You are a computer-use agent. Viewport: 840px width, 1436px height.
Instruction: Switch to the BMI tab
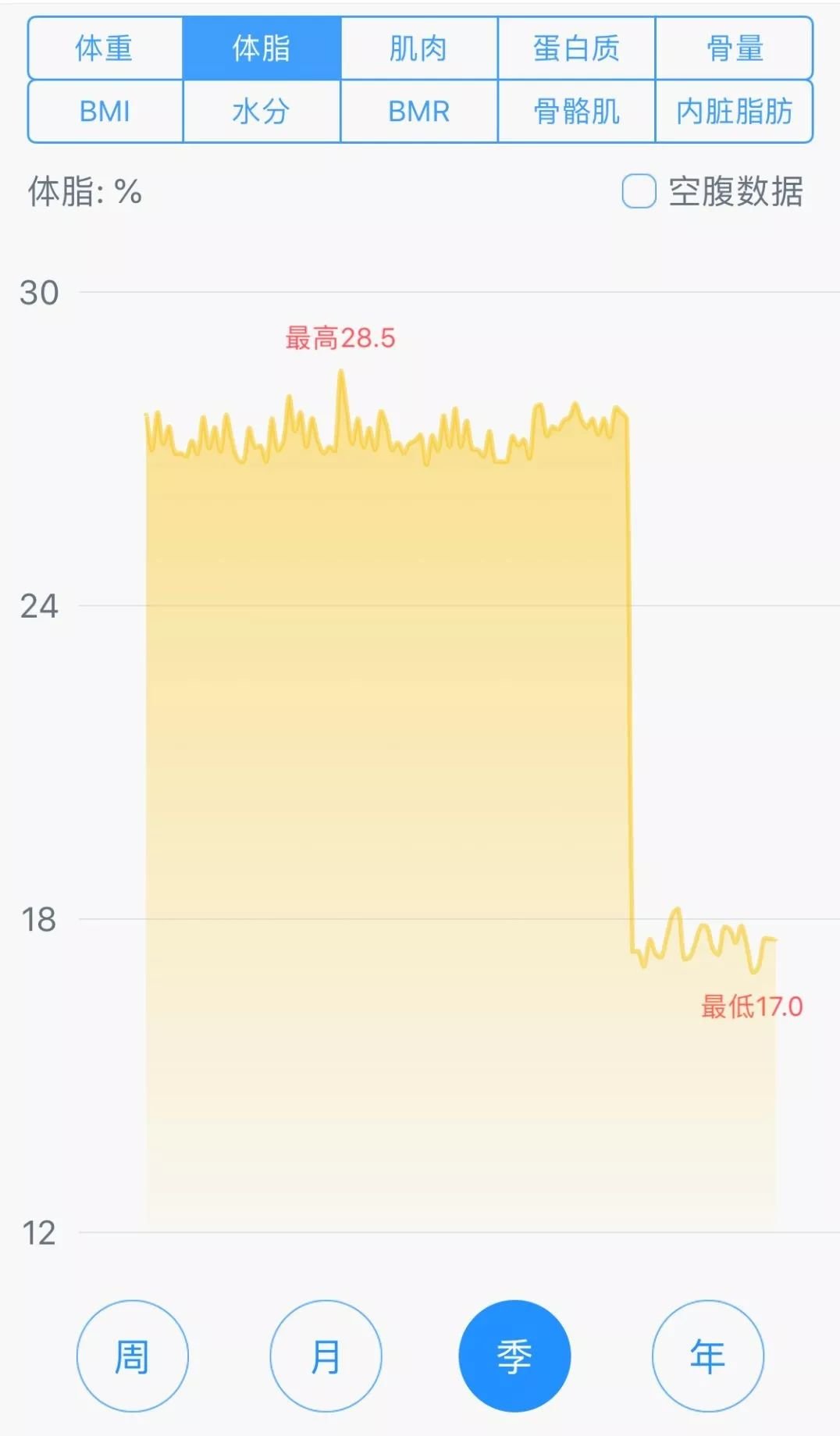[105, 112]
